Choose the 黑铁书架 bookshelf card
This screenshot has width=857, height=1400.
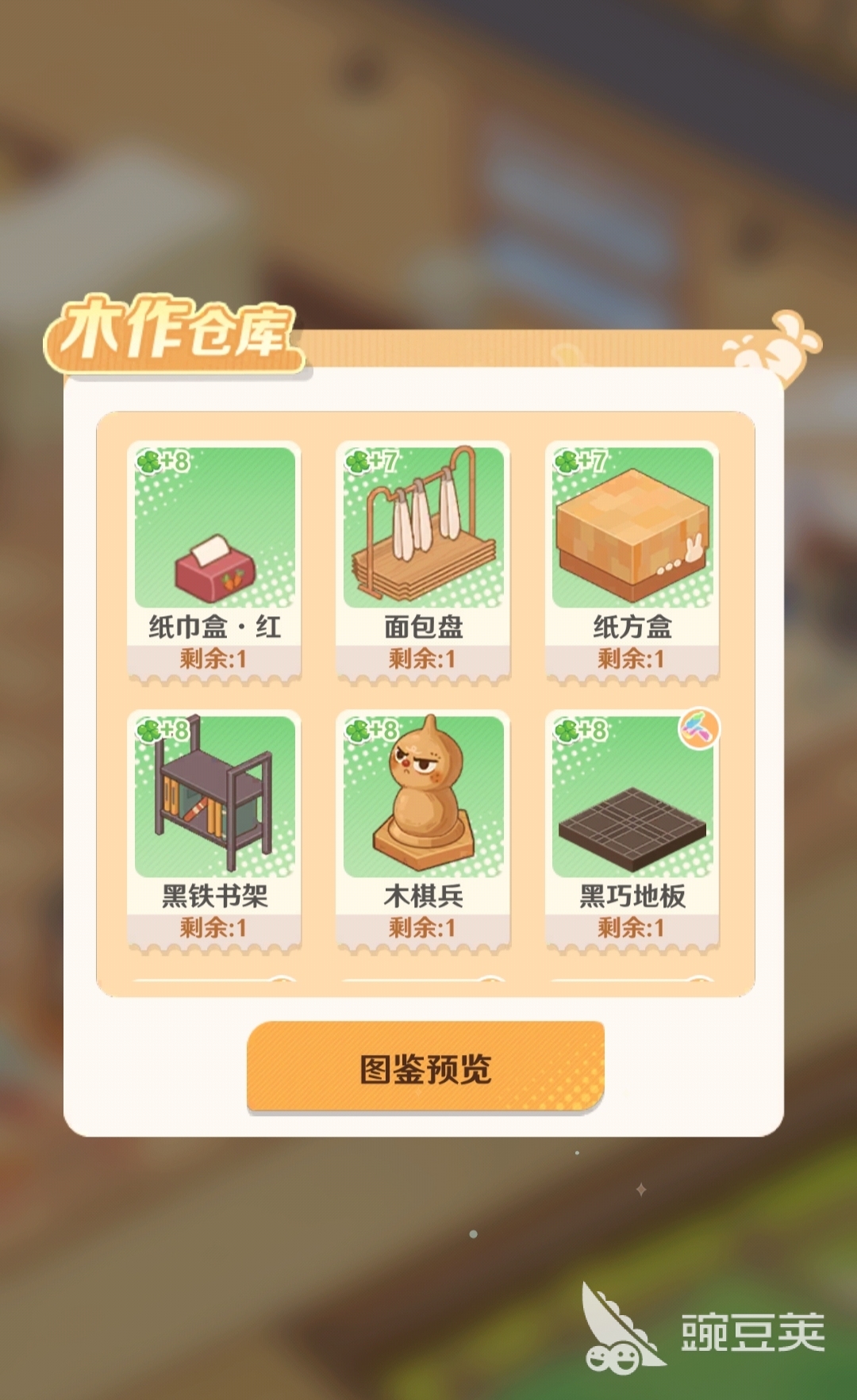[x=214, y=829]
